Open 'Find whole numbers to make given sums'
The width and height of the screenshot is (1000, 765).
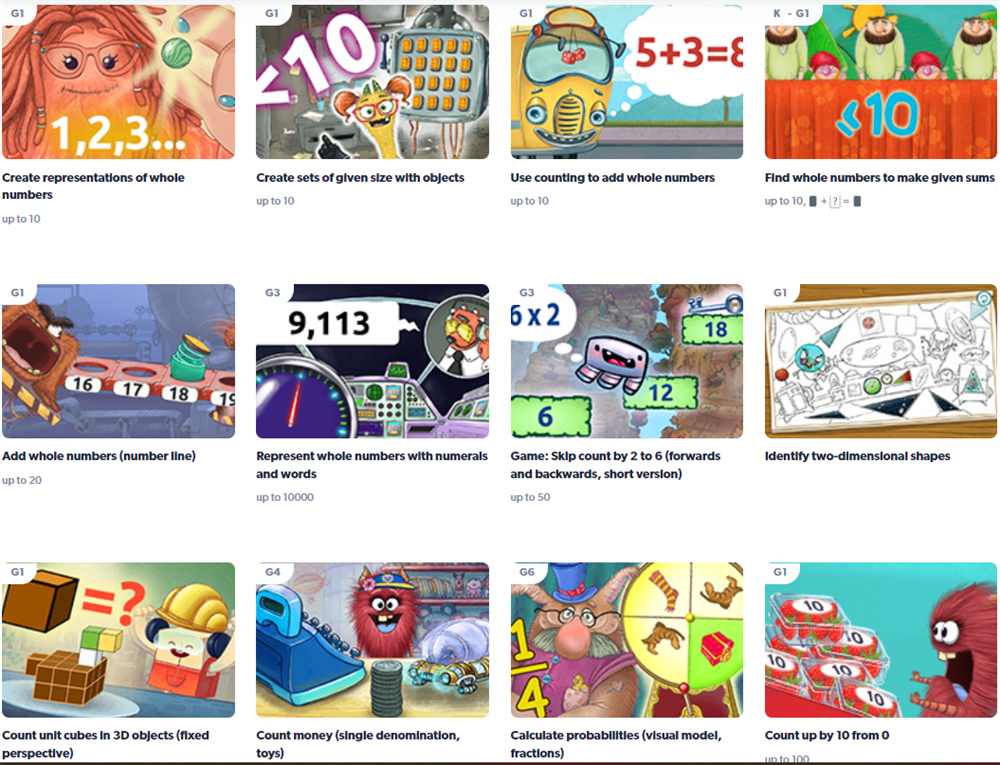point(881,82)
